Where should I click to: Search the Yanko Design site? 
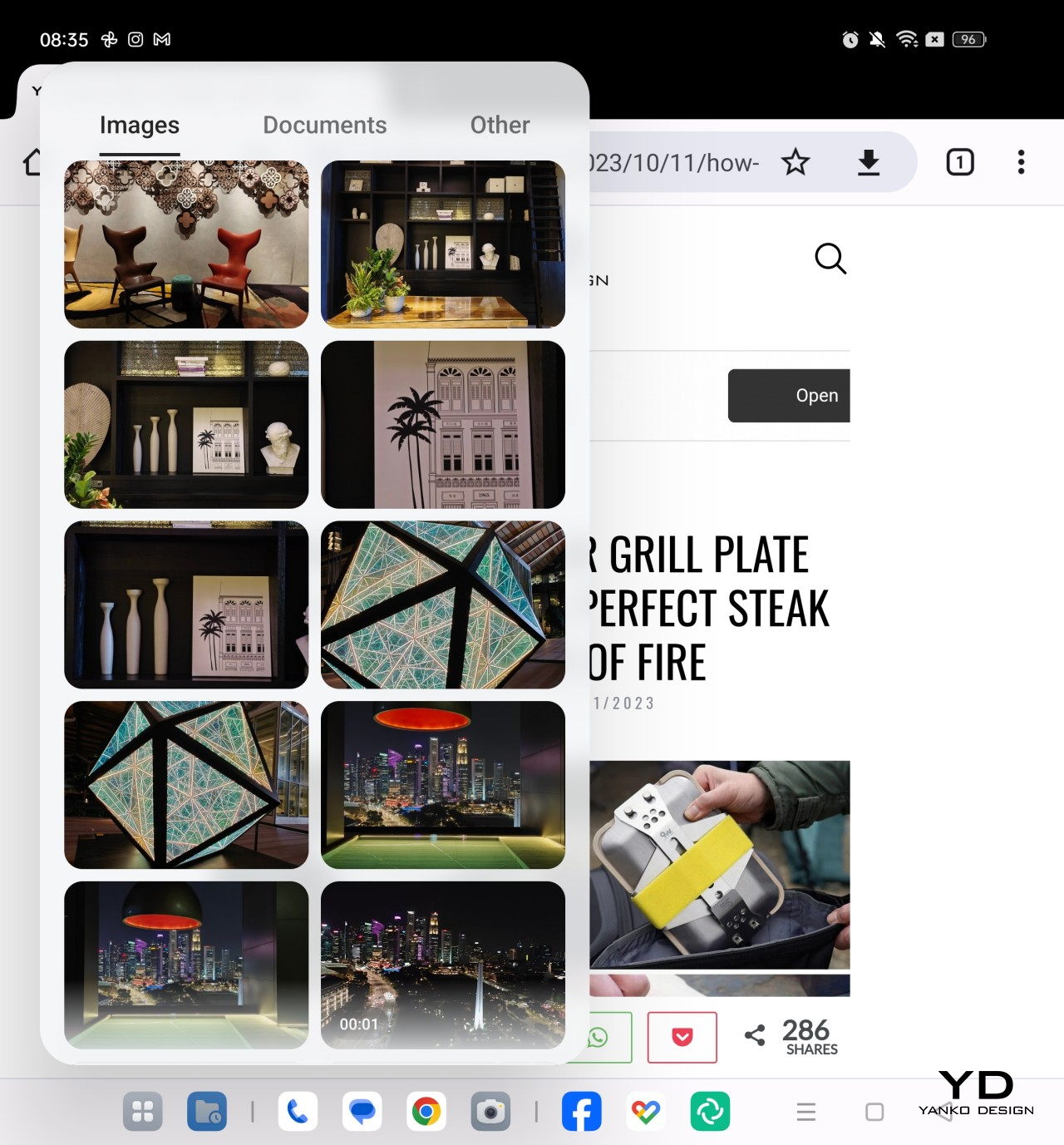tap(830, 259)
